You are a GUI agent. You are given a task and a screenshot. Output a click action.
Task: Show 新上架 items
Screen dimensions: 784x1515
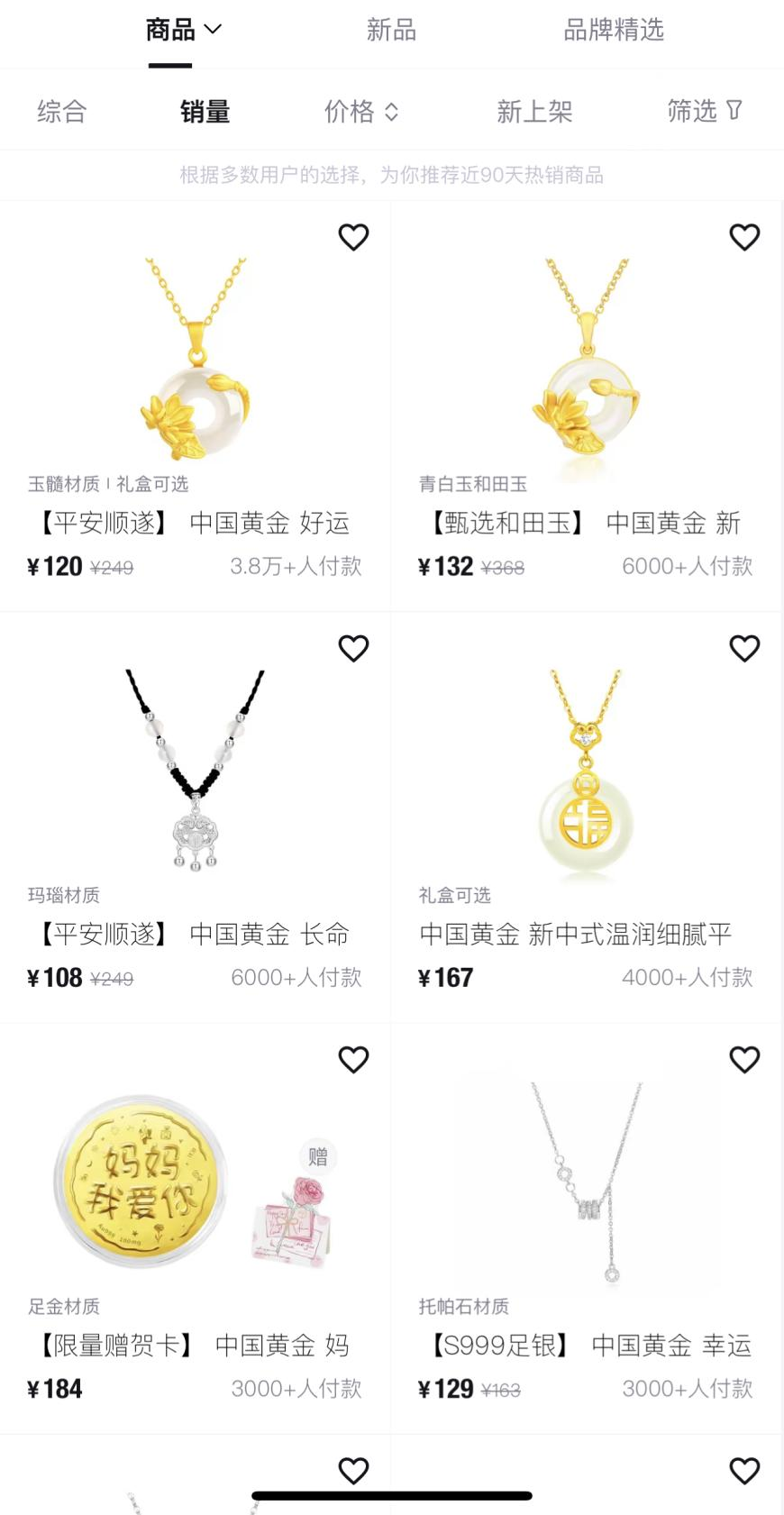[534, 111]
